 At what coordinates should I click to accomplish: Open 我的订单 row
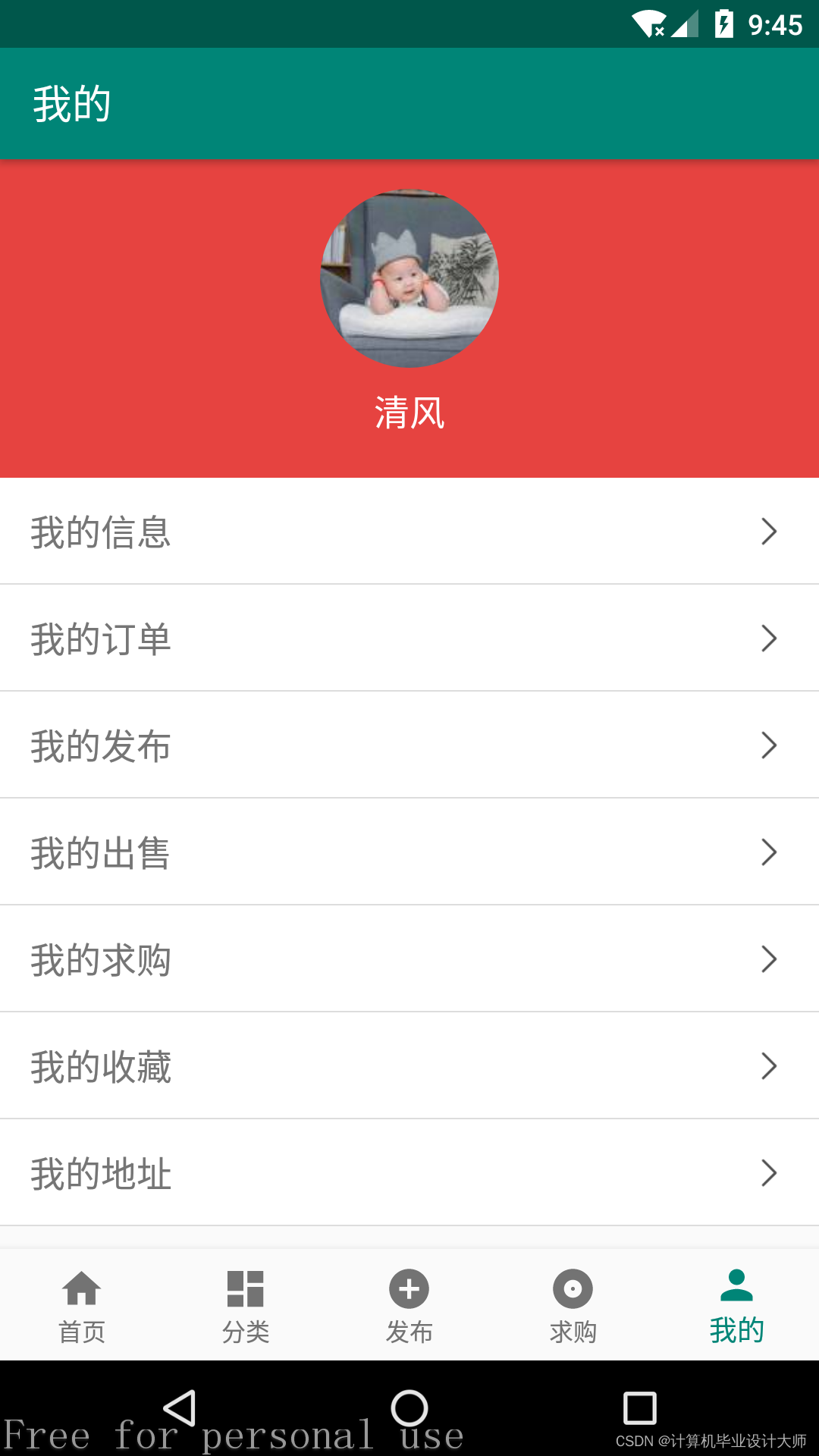click(x=409, y=639)
